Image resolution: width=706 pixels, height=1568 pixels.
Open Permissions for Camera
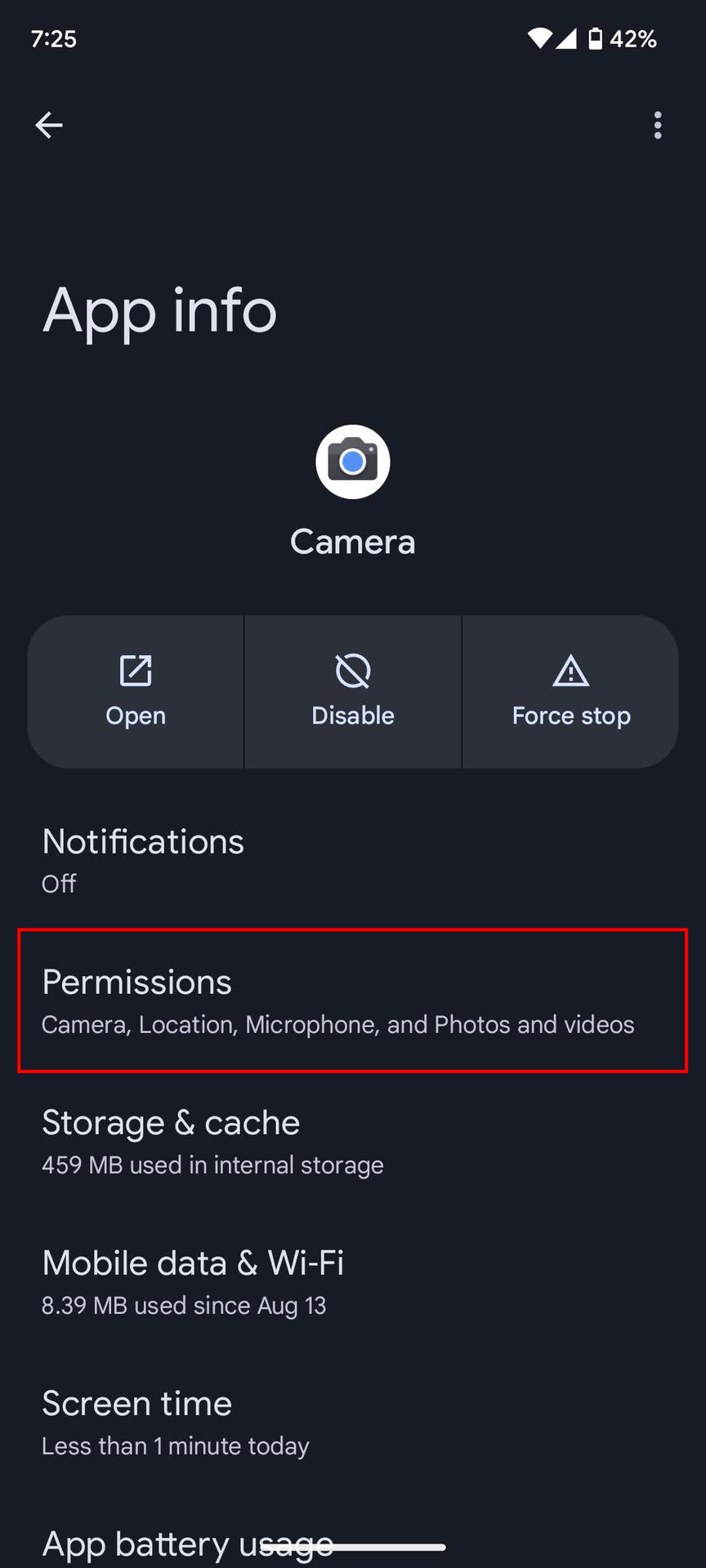tap(351, 1000)
